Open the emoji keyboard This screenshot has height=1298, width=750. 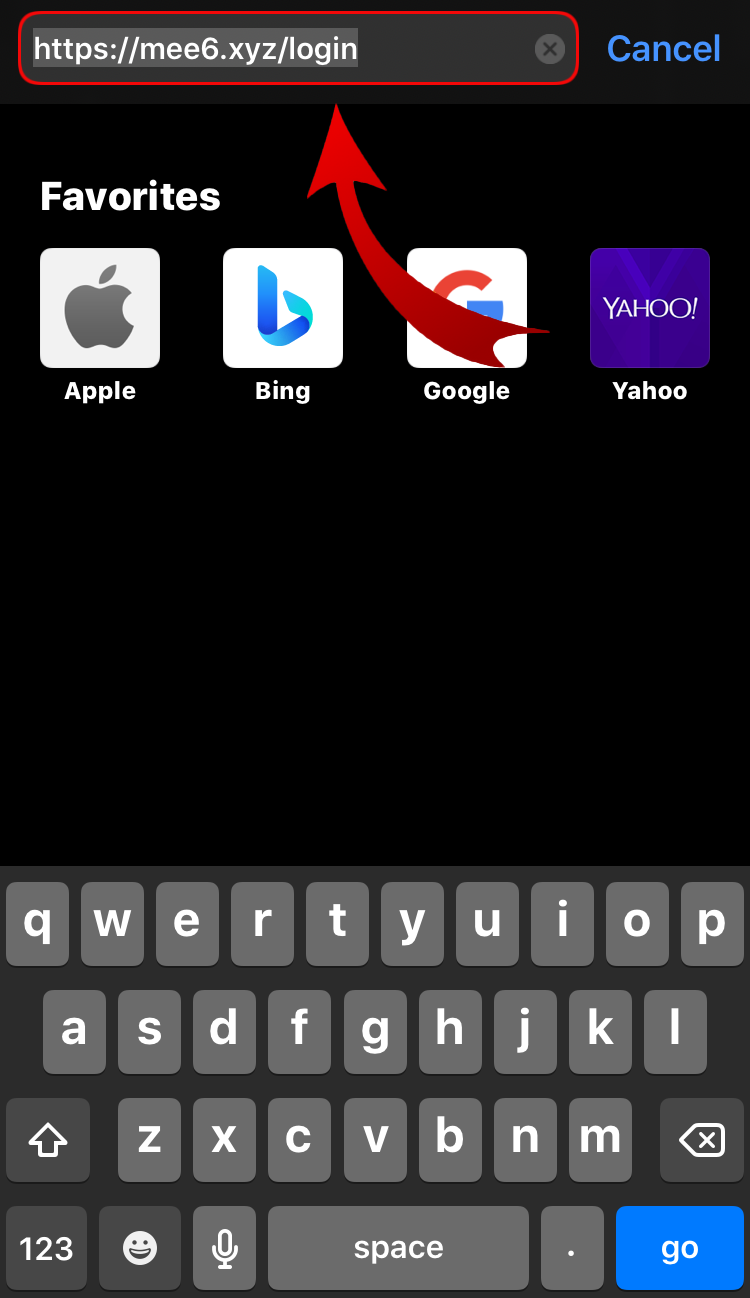pos(140,1247)
